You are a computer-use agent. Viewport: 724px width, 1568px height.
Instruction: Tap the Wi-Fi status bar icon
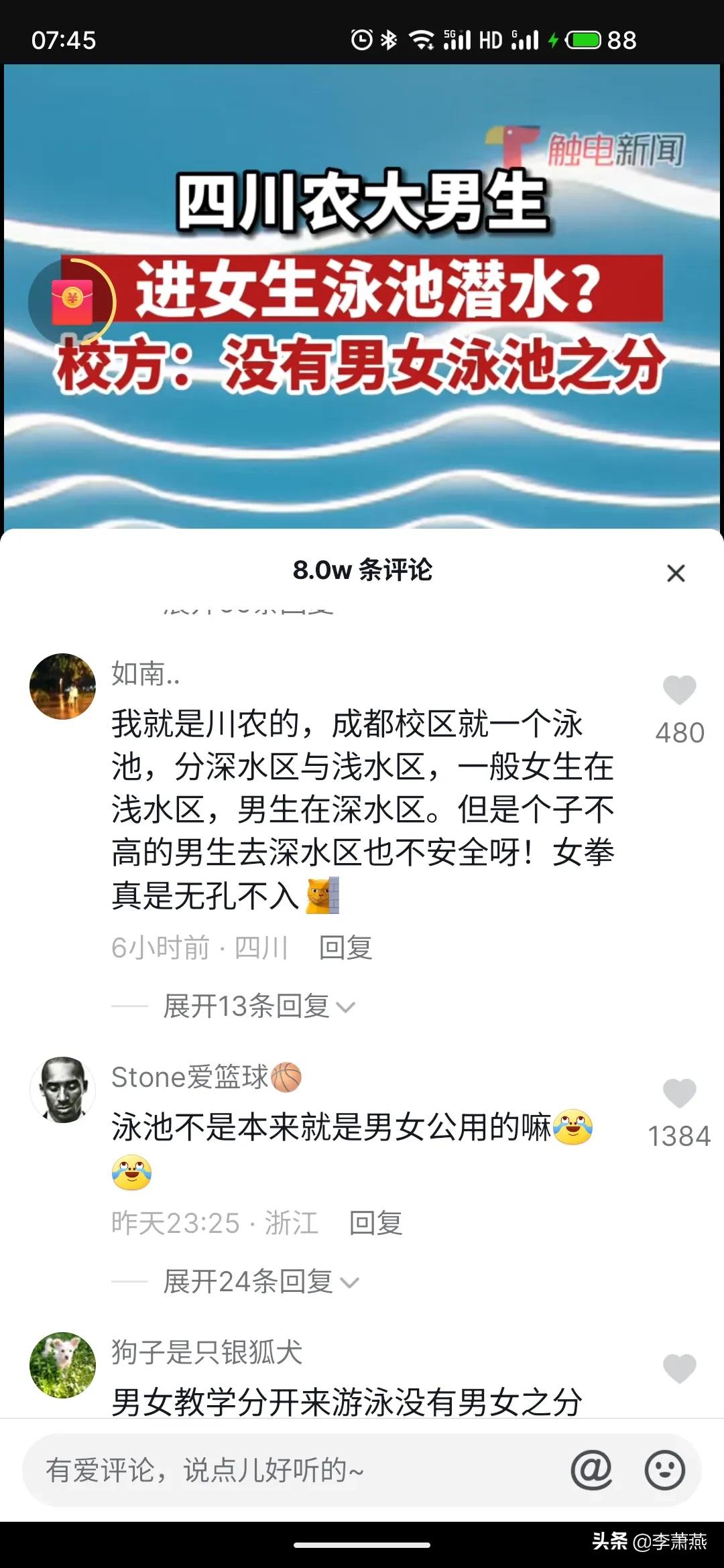coord(421,40)
